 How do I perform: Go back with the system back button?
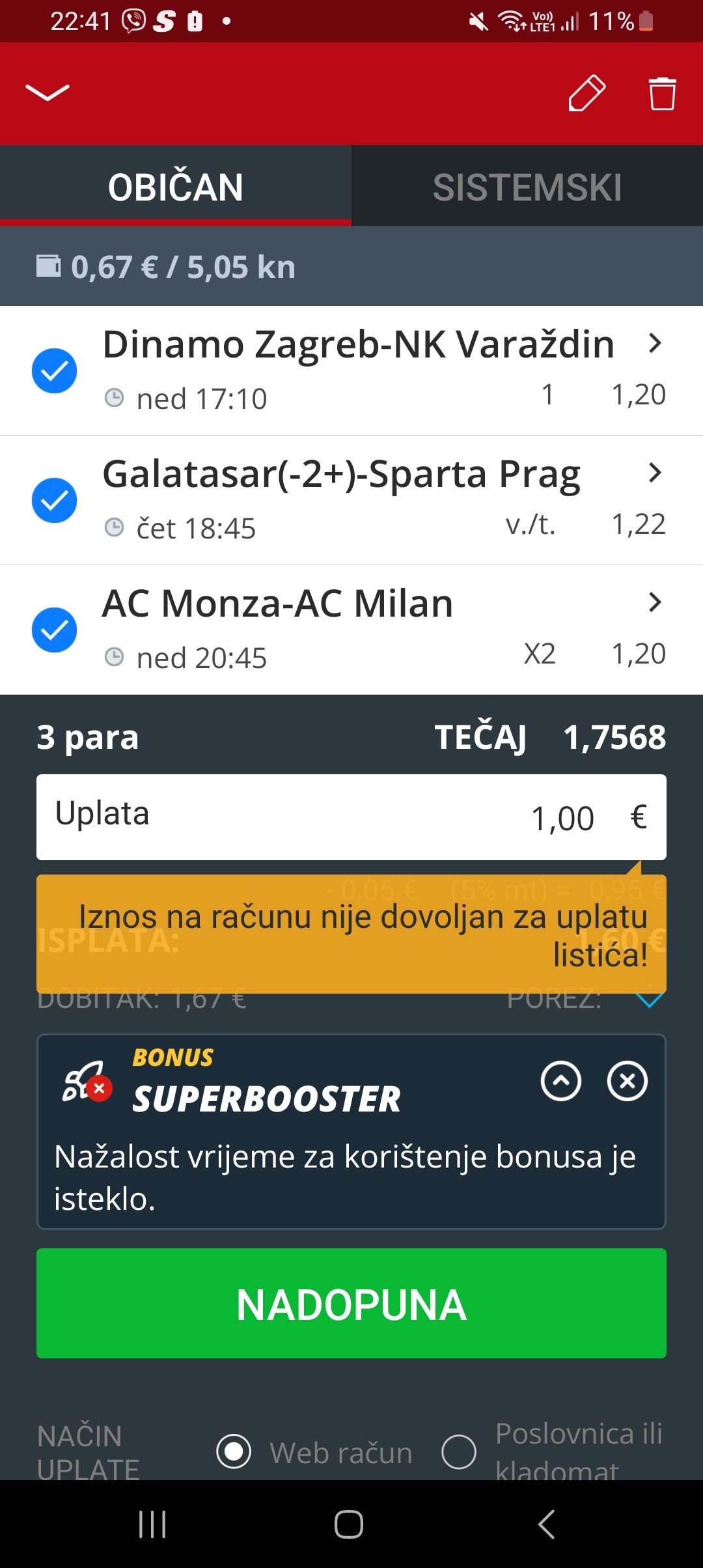click(x=547, y=1524)
